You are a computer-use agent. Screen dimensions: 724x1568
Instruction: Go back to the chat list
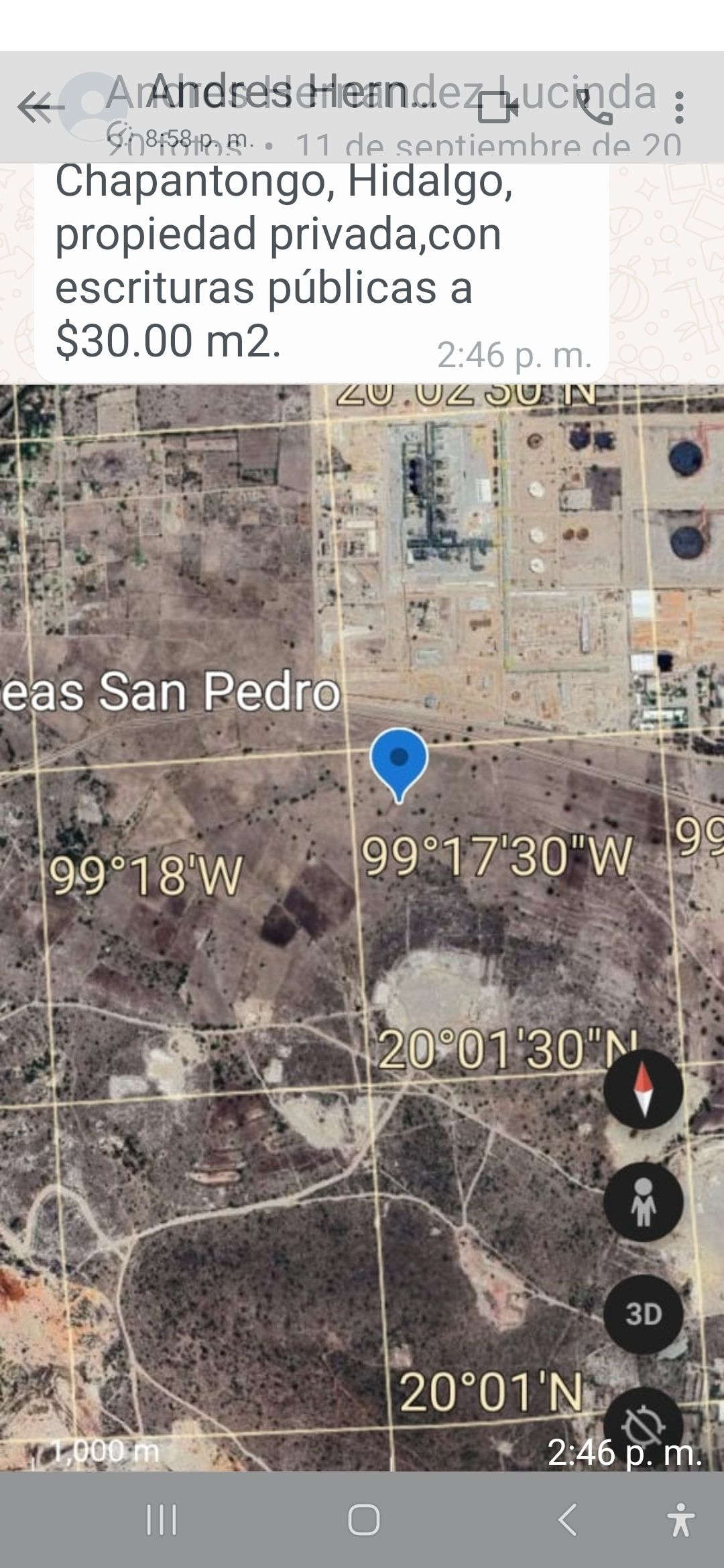point(37,107)
